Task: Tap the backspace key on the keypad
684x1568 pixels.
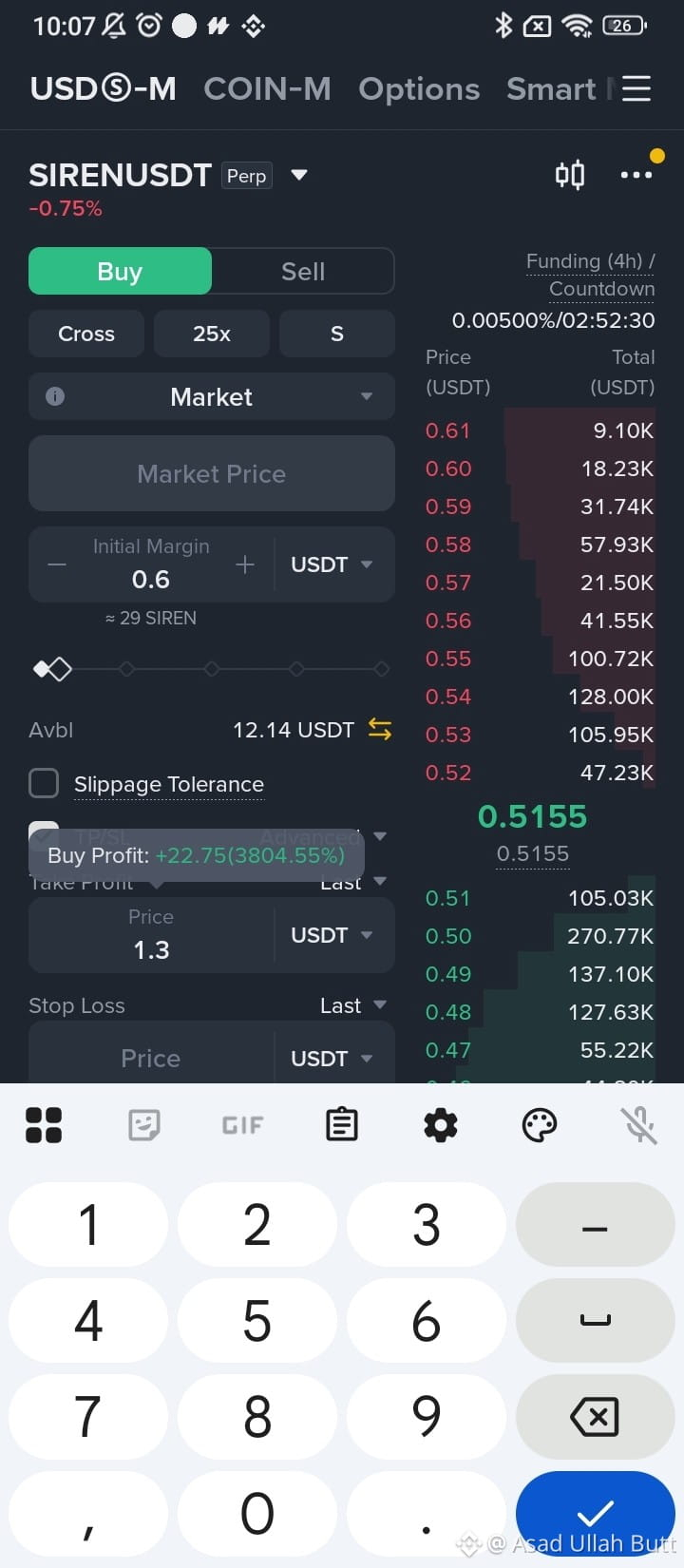Action: click(595, 1417)
